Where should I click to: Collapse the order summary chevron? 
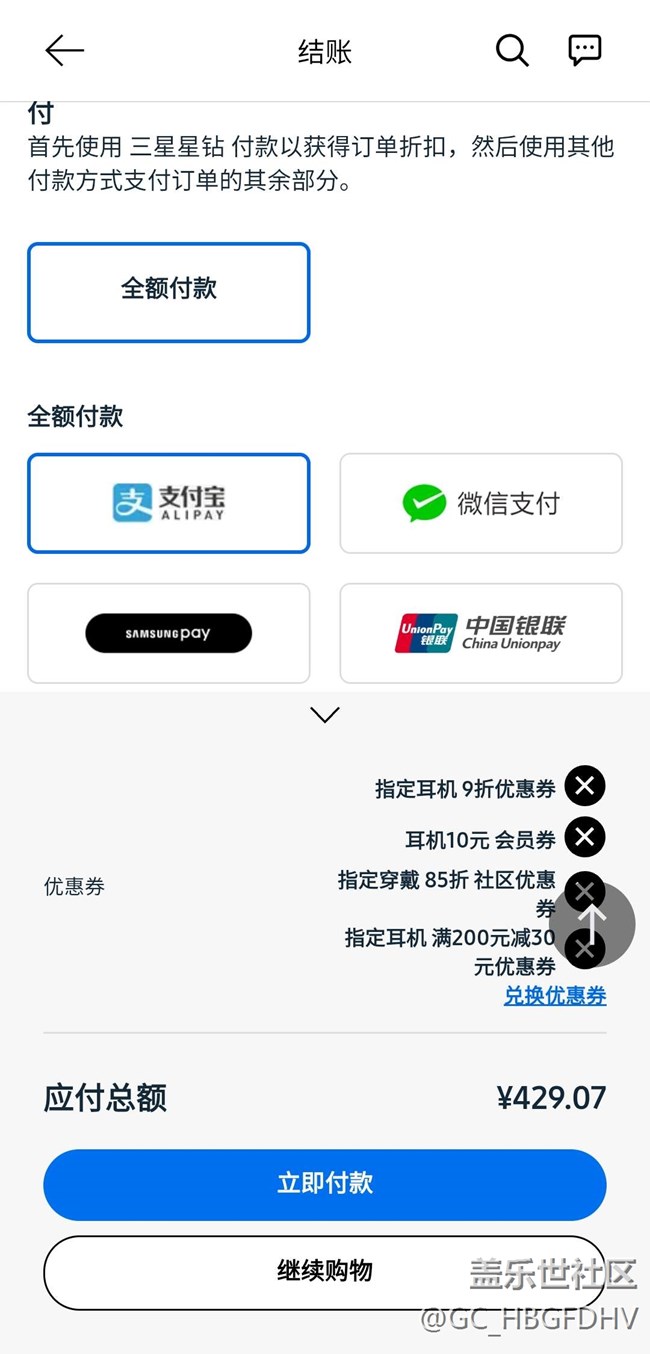pyautogui.click(x=325, y=714)
